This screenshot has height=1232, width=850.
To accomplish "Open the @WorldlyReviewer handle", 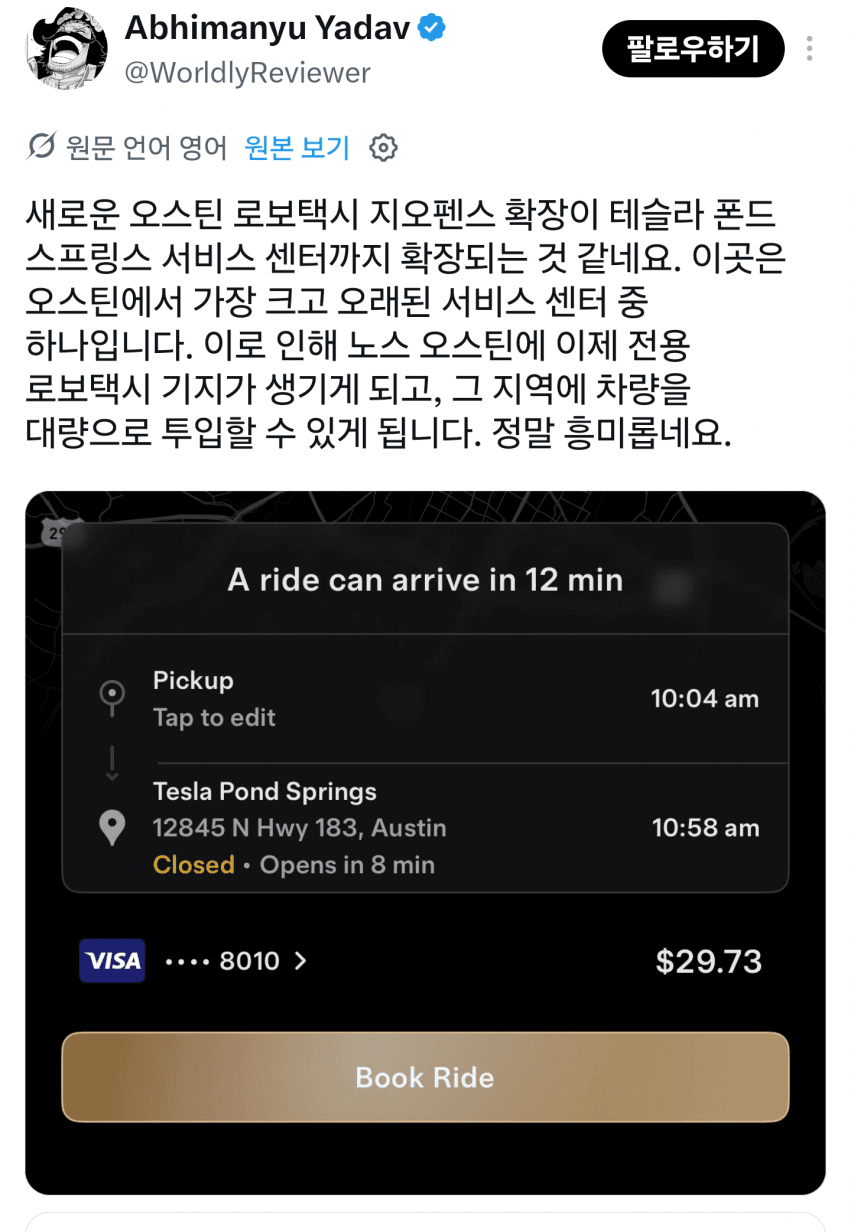I will (x=247, y=73).
